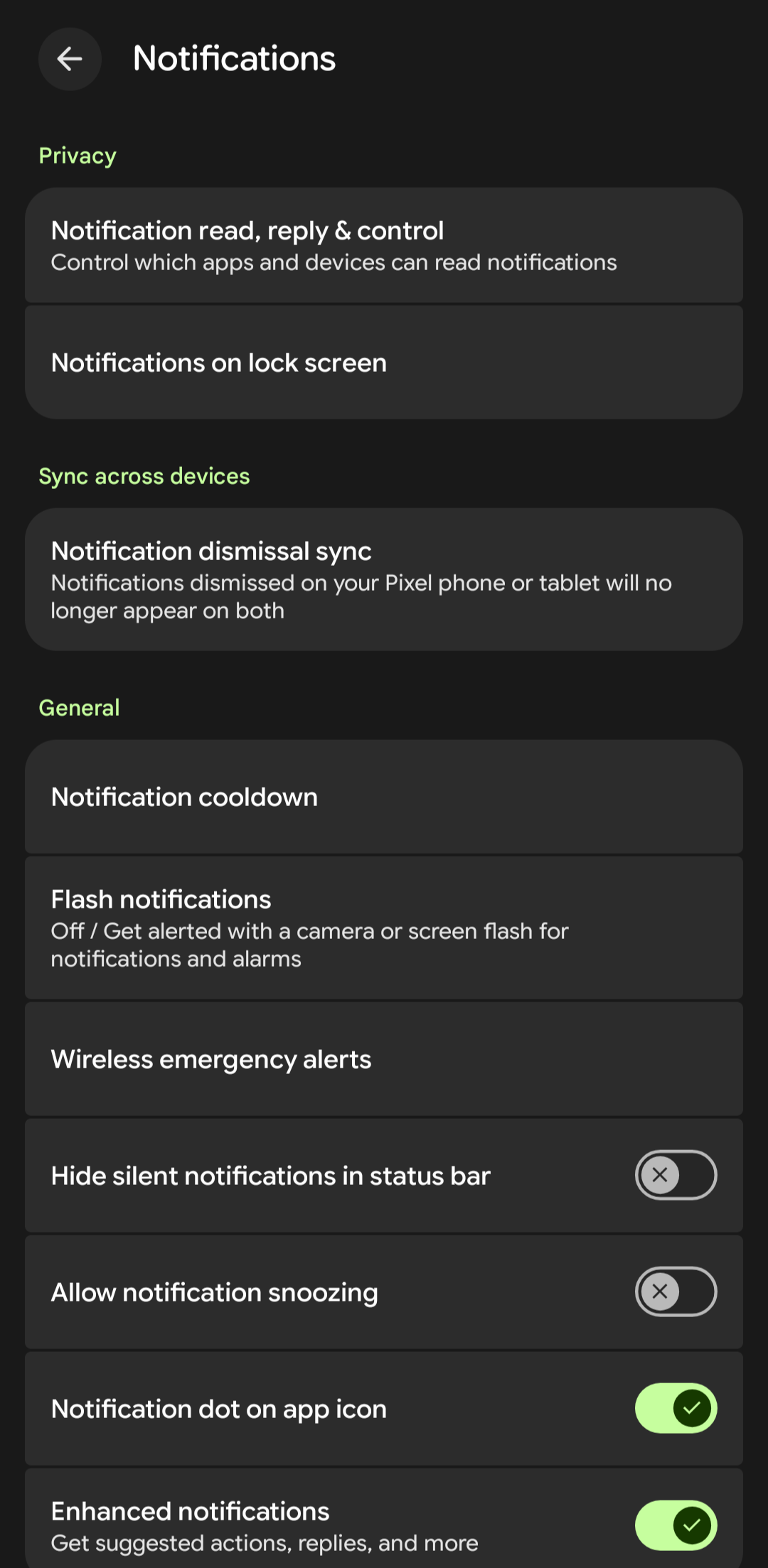768x1568 pixels.
Task: Open Notification cooldown settings
Action: [384, 797]
